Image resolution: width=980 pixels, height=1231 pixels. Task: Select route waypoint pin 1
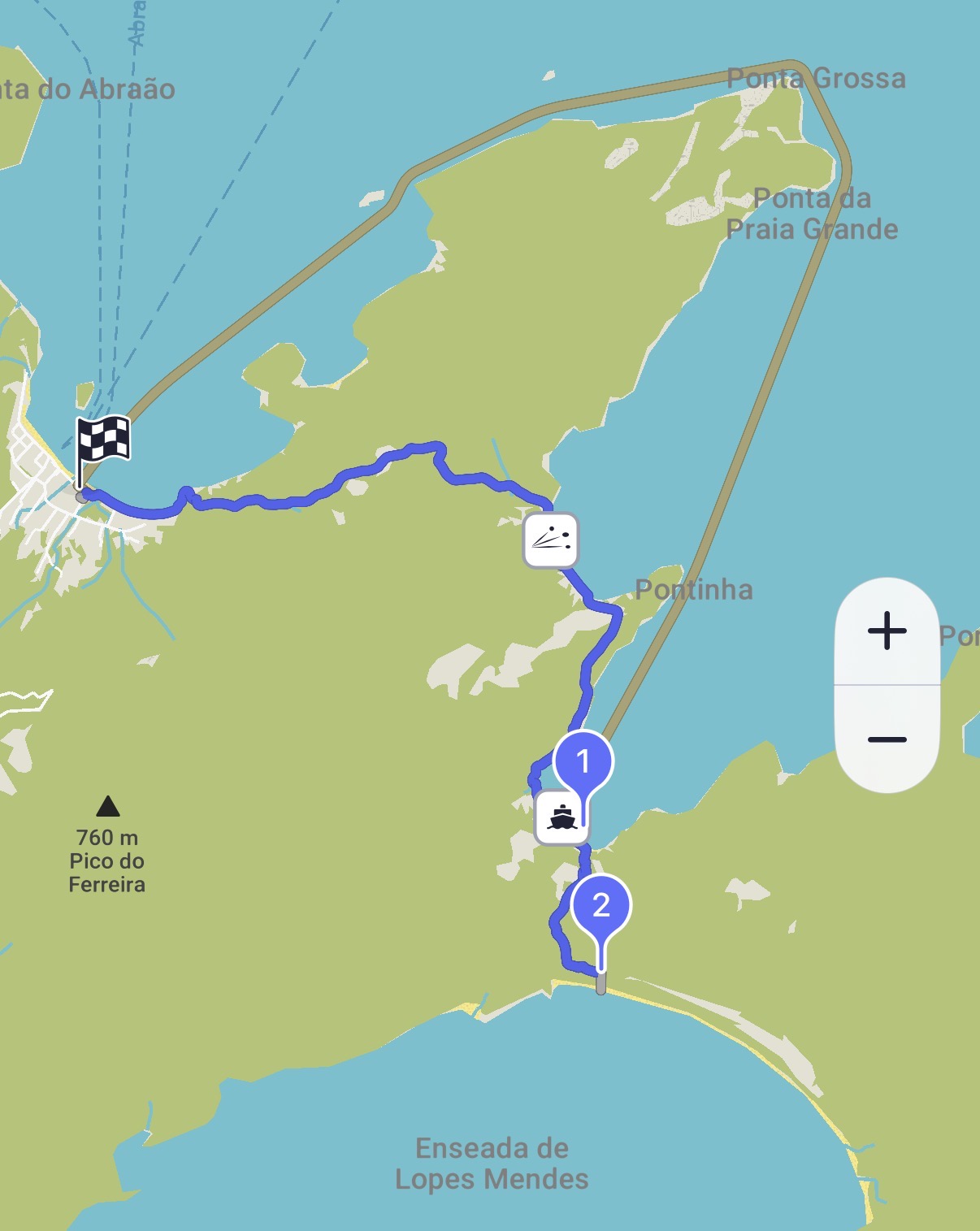tap(583, 761)
